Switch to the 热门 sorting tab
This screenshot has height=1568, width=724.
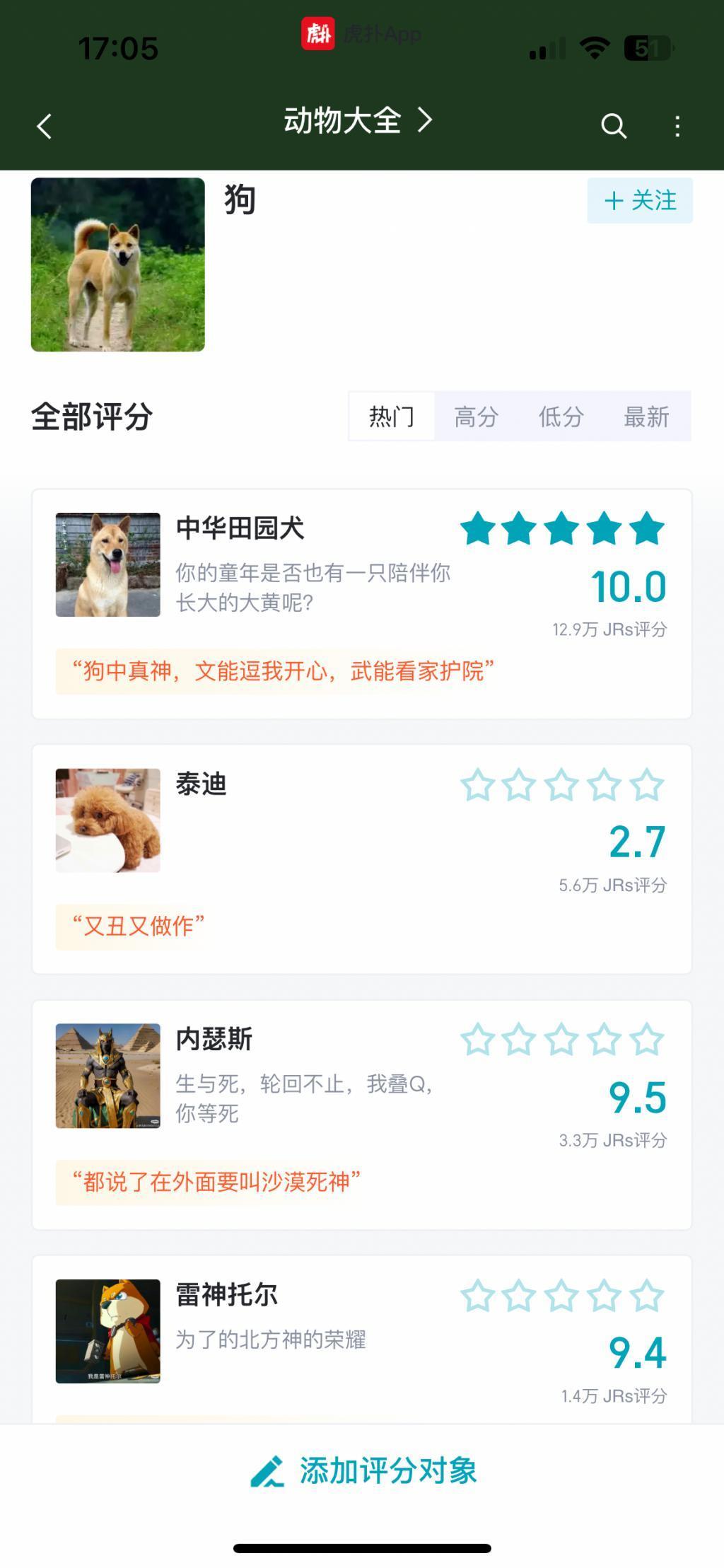pyautogui.click(x=392, y=417)
